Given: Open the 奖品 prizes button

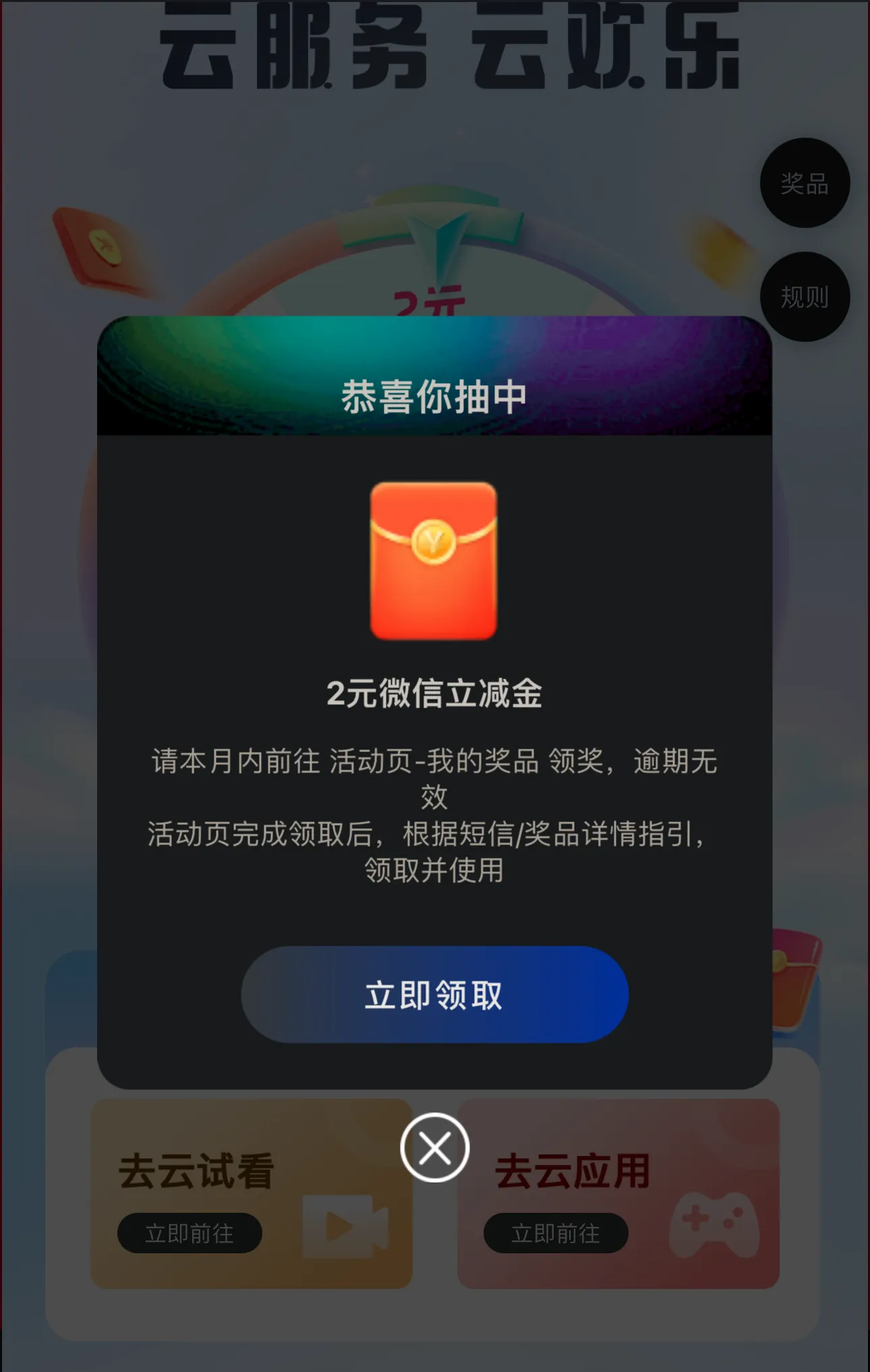Looking at the screenshot, I should [x=805, y=183].
